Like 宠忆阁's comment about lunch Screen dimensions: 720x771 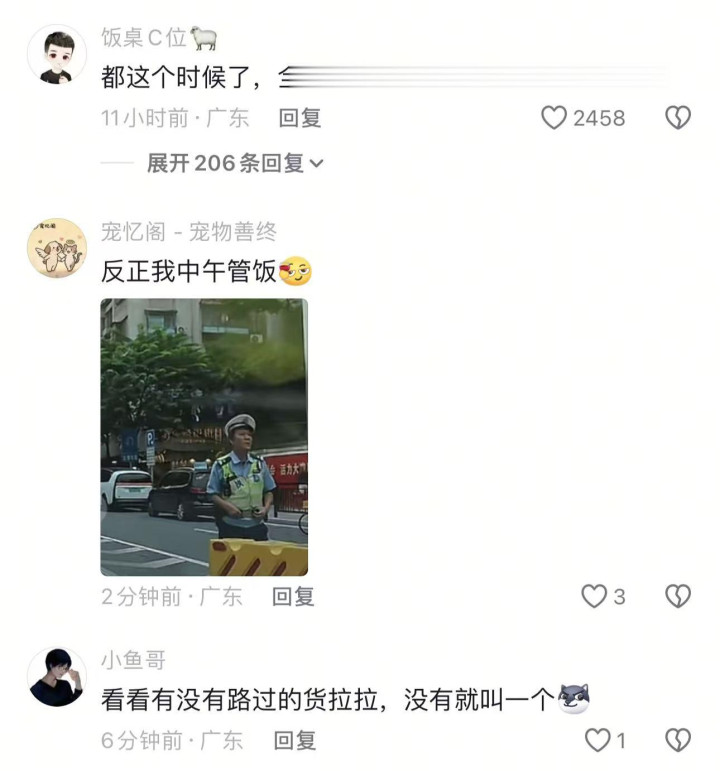click(594, 596)
